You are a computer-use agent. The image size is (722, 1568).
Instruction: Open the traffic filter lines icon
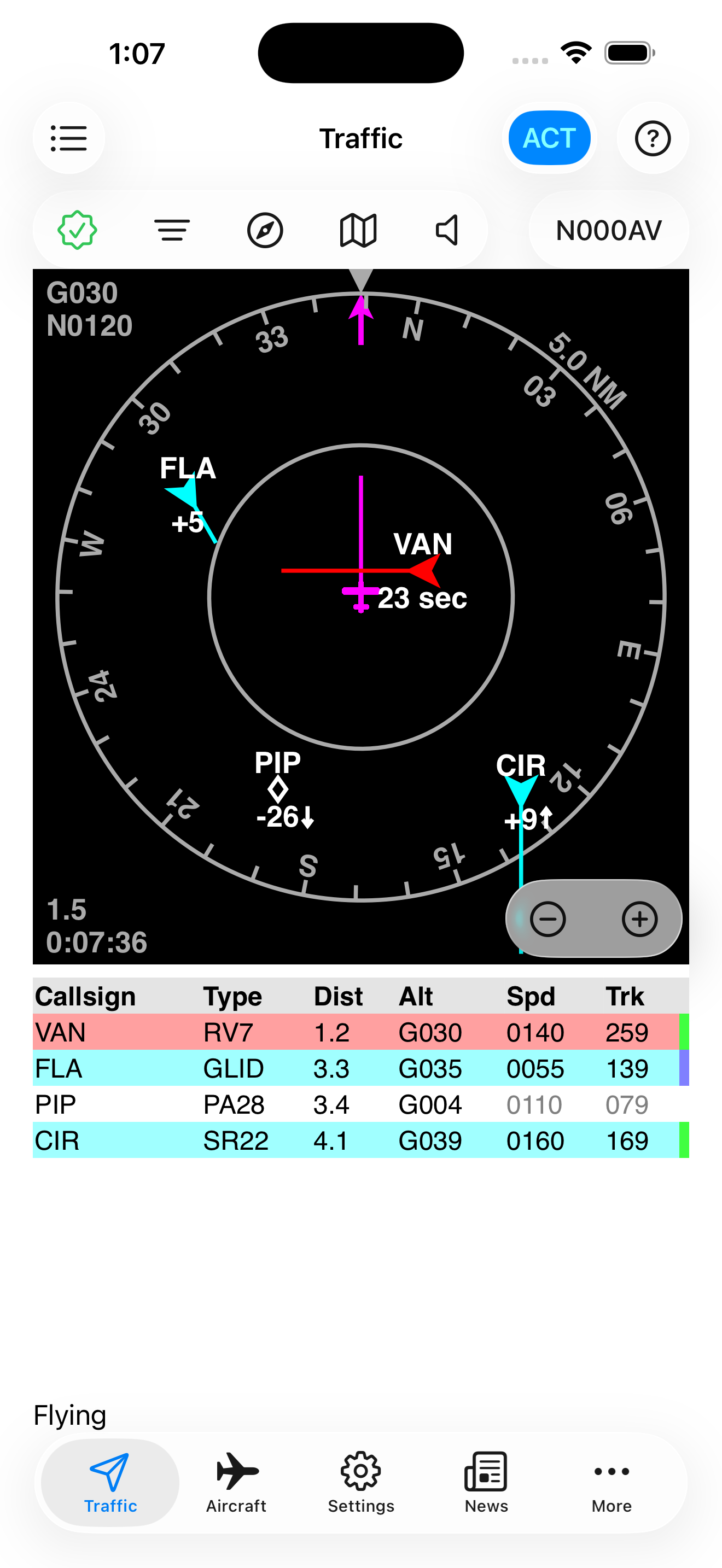tap(172, 230)
